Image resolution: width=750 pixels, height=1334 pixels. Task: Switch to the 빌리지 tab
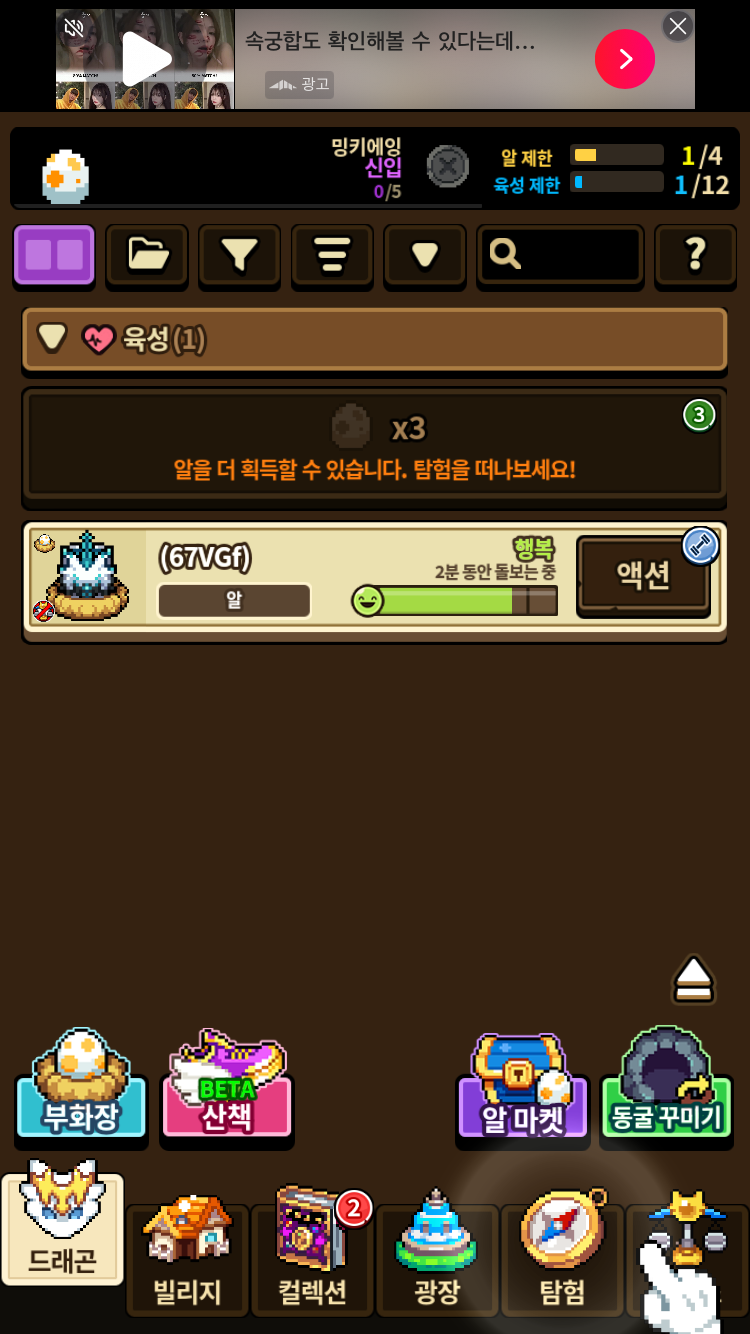(187, 1260)
